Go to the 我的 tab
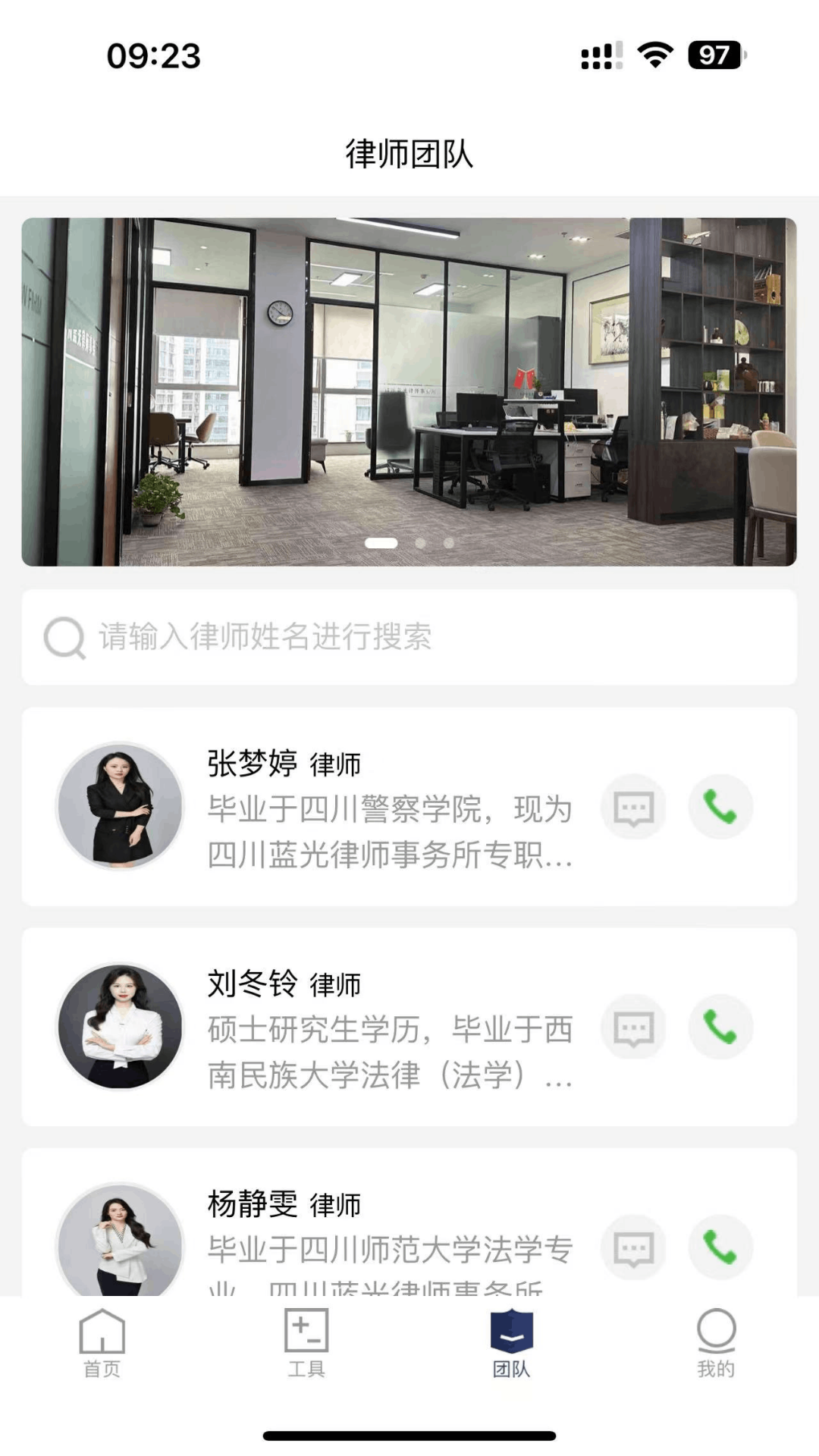The image size is (819, 1456). pos(716,1344)
